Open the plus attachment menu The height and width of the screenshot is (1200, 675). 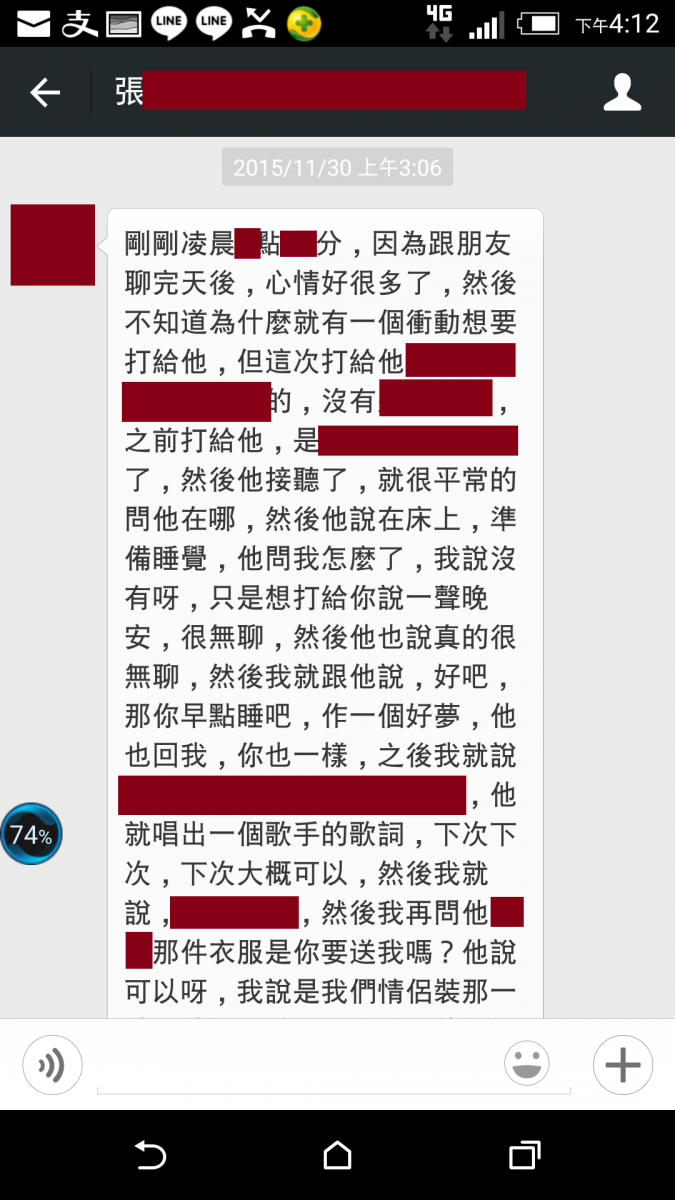click(622, 1064)
